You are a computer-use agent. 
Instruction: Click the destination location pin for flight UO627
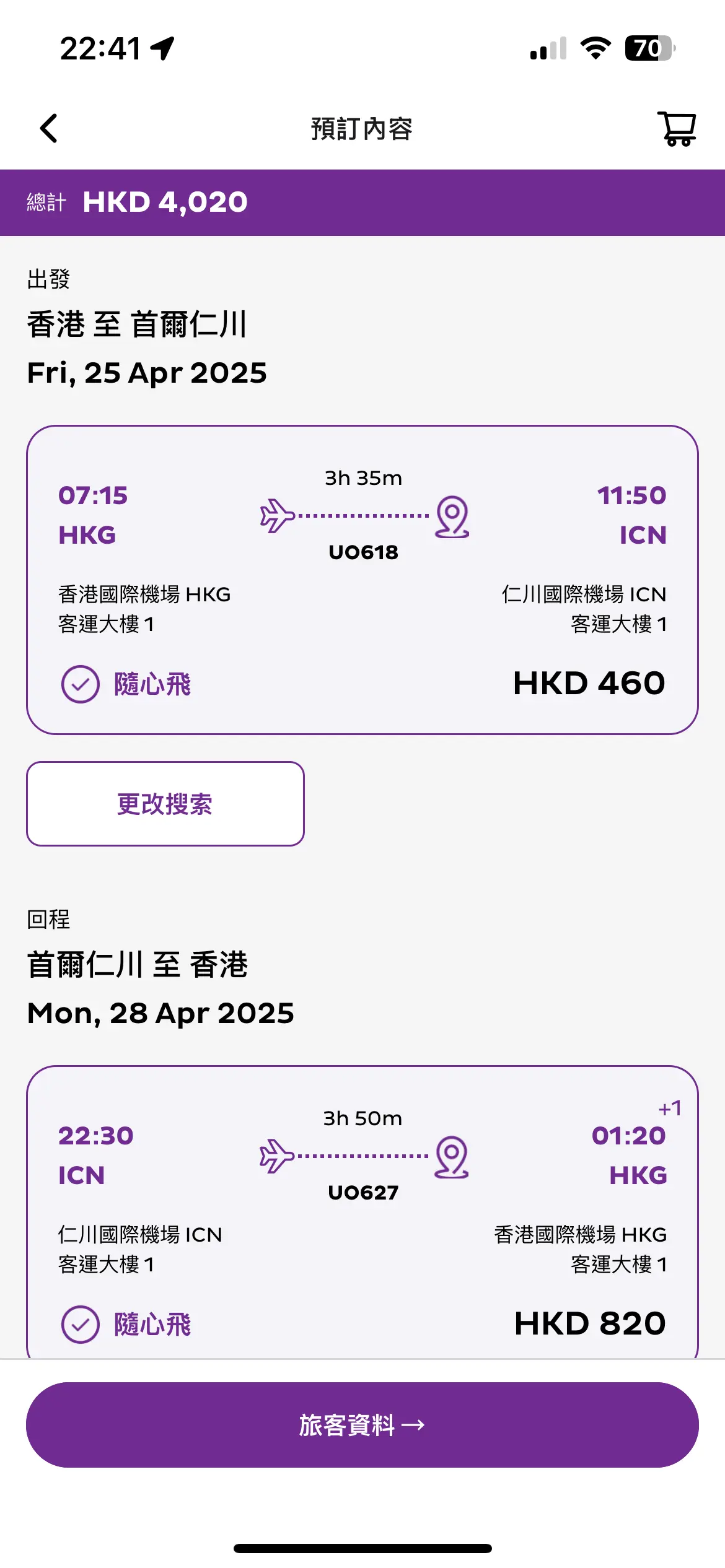pyautogui.click(x=451, y=1158)
